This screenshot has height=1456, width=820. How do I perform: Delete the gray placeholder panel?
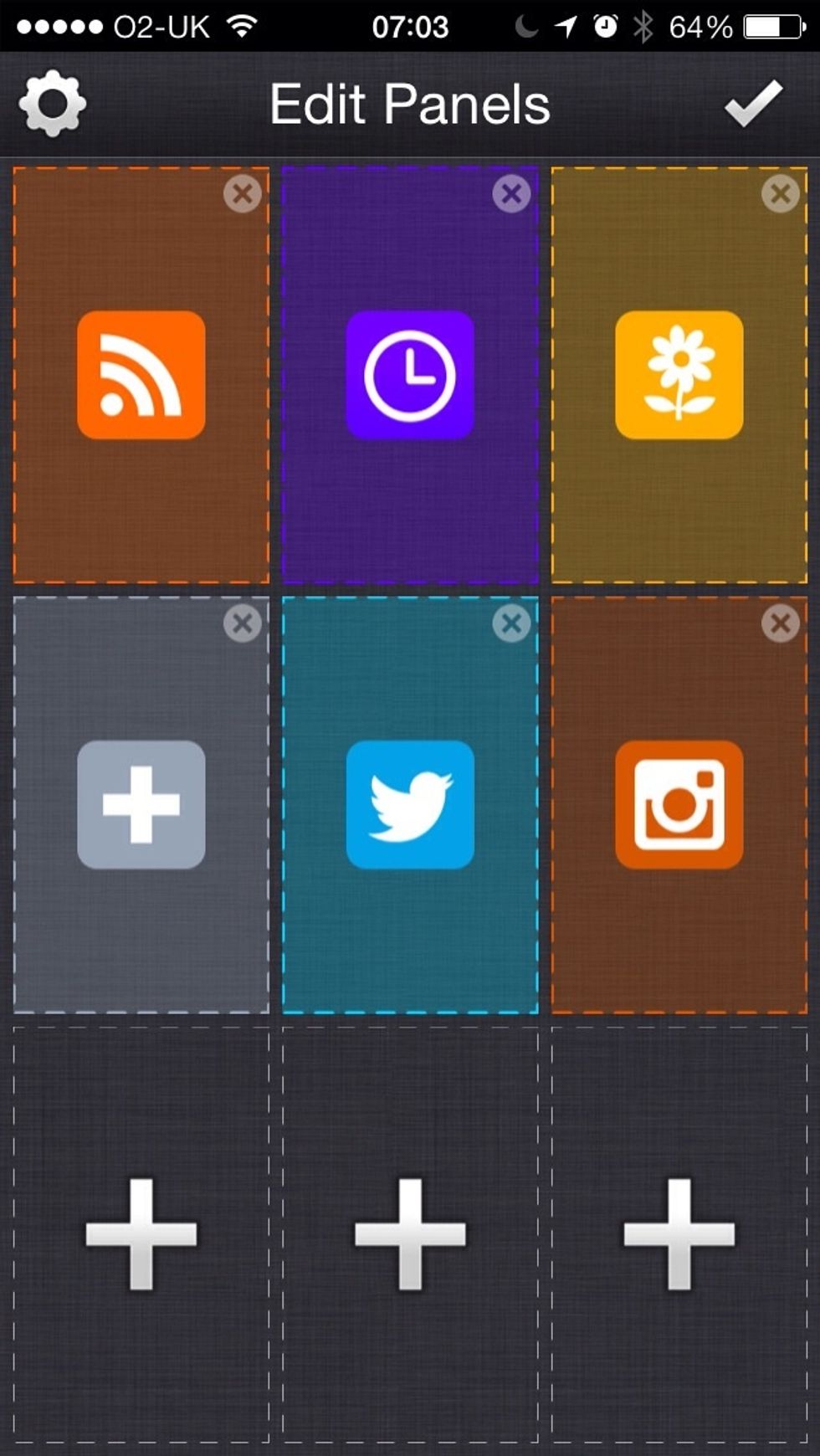tap(242, 623)
